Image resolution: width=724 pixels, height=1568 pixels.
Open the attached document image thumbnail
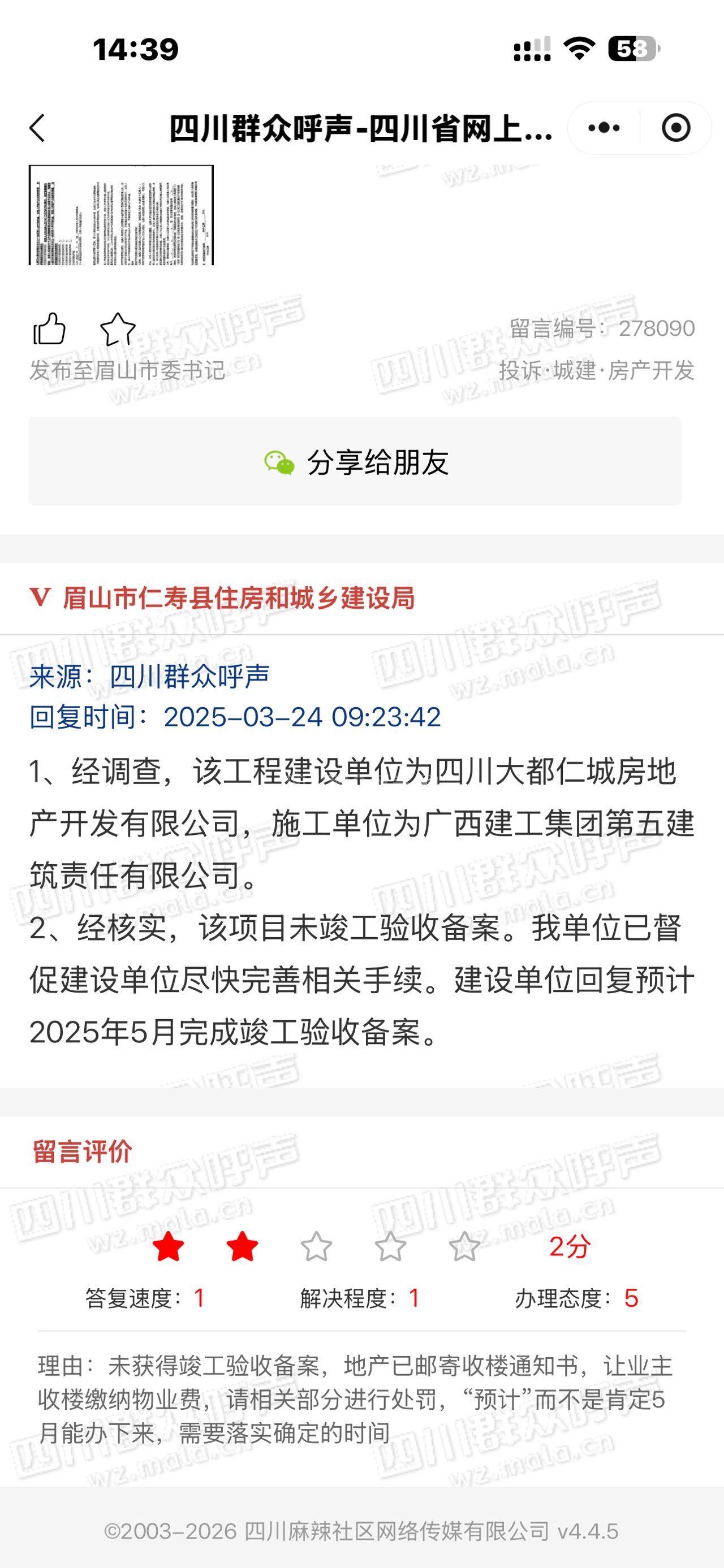pos(121,215)
